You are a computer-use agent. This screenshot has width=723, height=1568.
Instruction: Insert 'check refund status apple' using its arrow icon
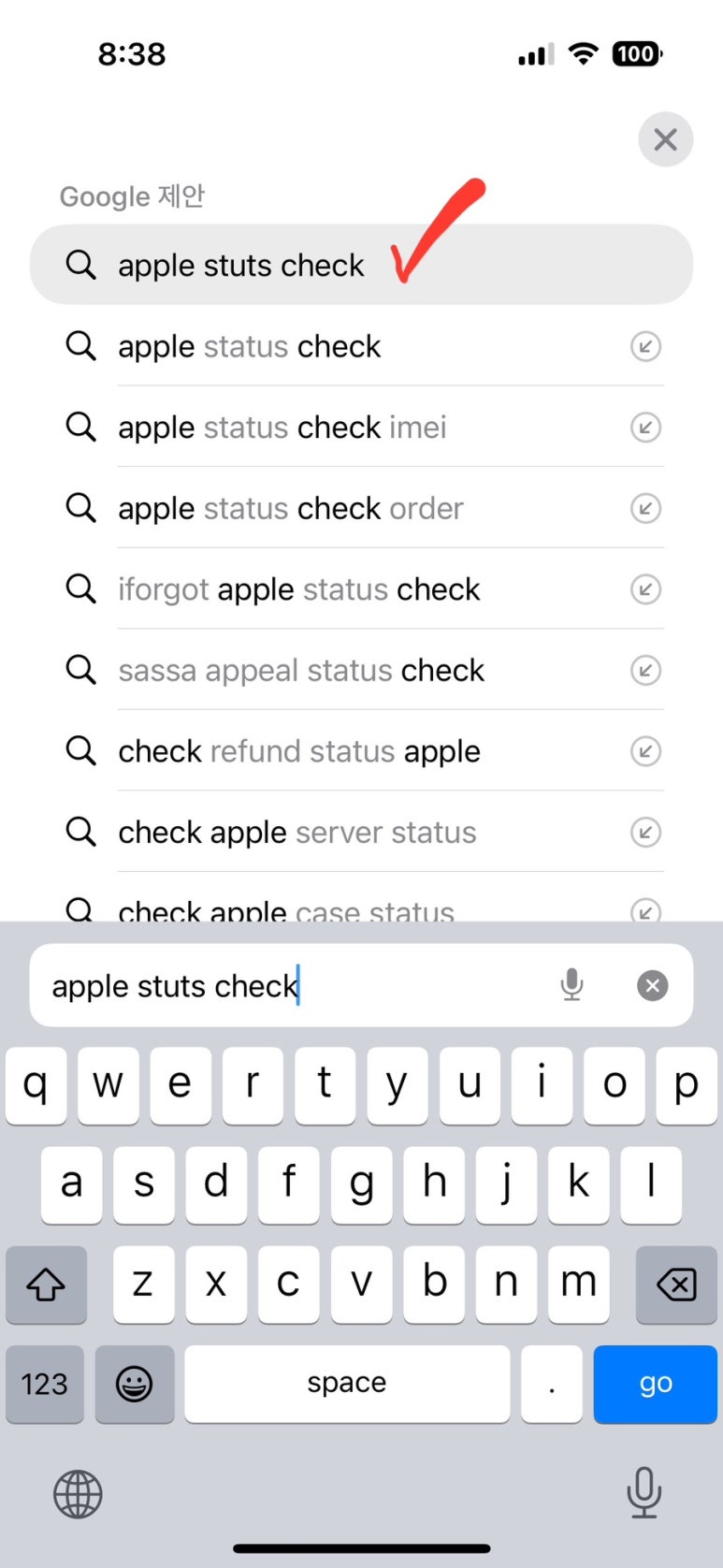coord(645,751)
